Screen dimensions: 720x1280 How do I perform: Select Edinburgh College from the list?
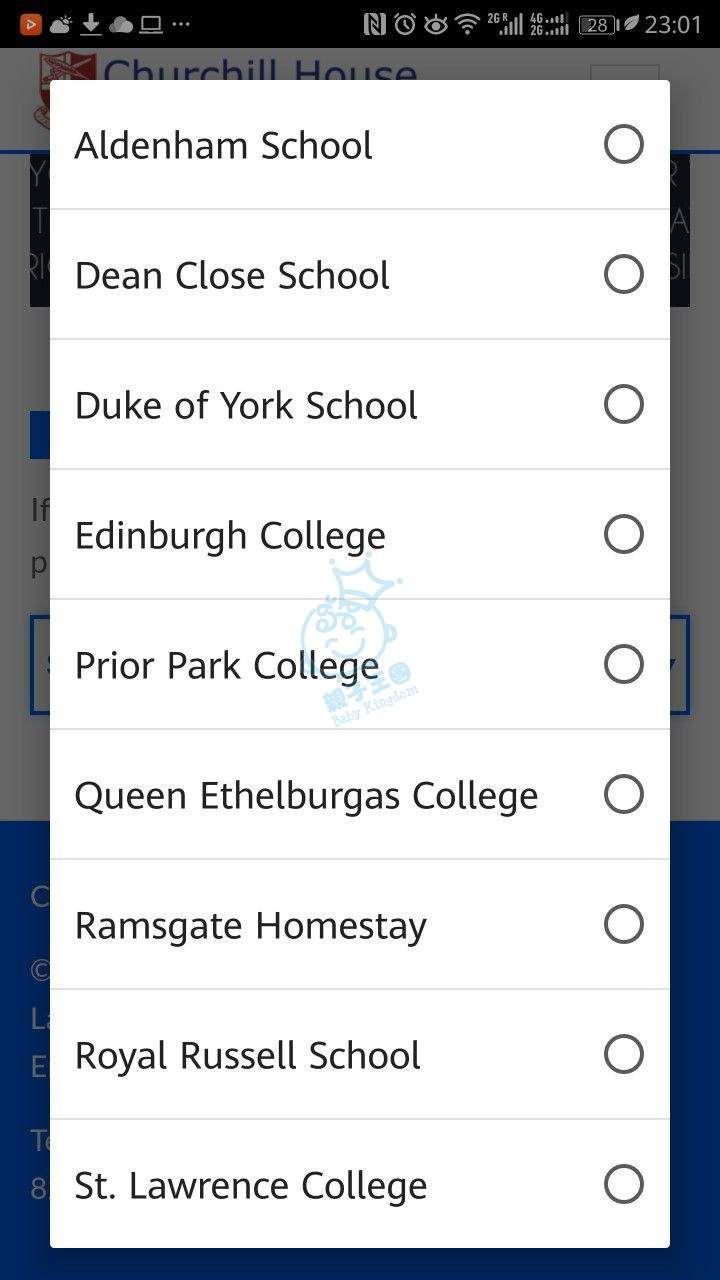pos(360,534)
